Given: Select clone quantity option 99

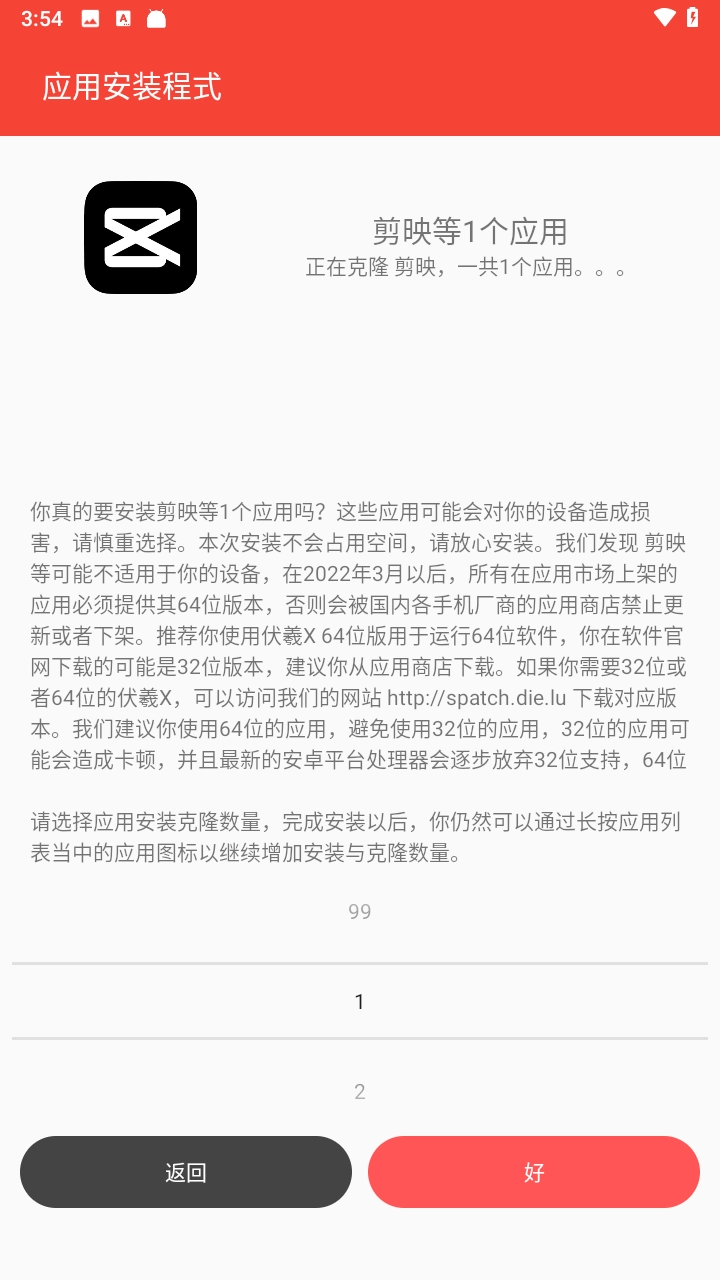Looking at the screenshot, I should click(x=360, y=911).
